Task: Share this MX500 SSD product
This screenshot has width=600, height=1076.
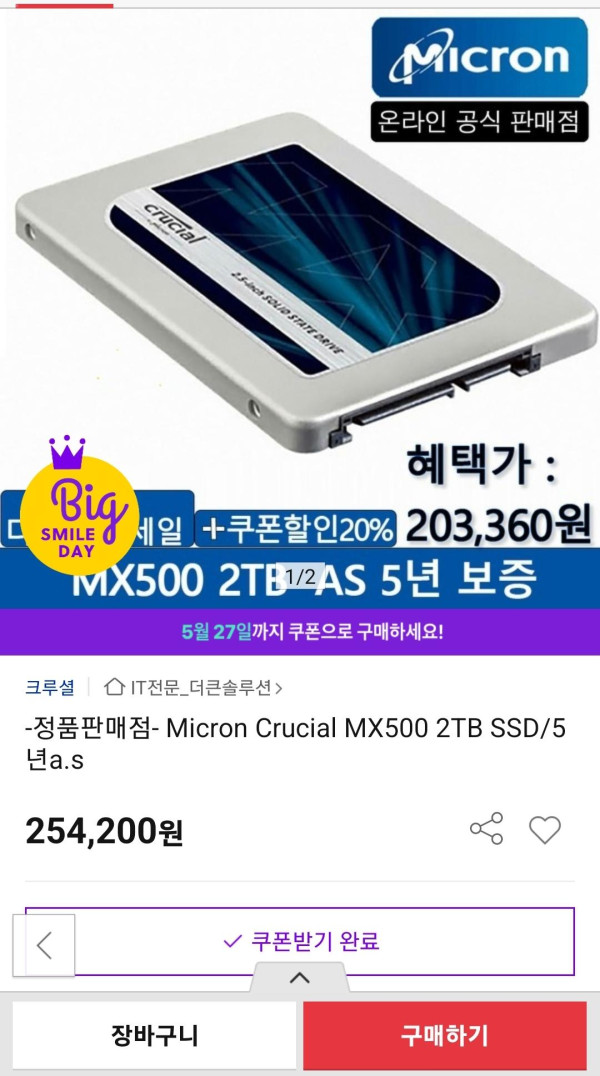Action: (486, 829)
